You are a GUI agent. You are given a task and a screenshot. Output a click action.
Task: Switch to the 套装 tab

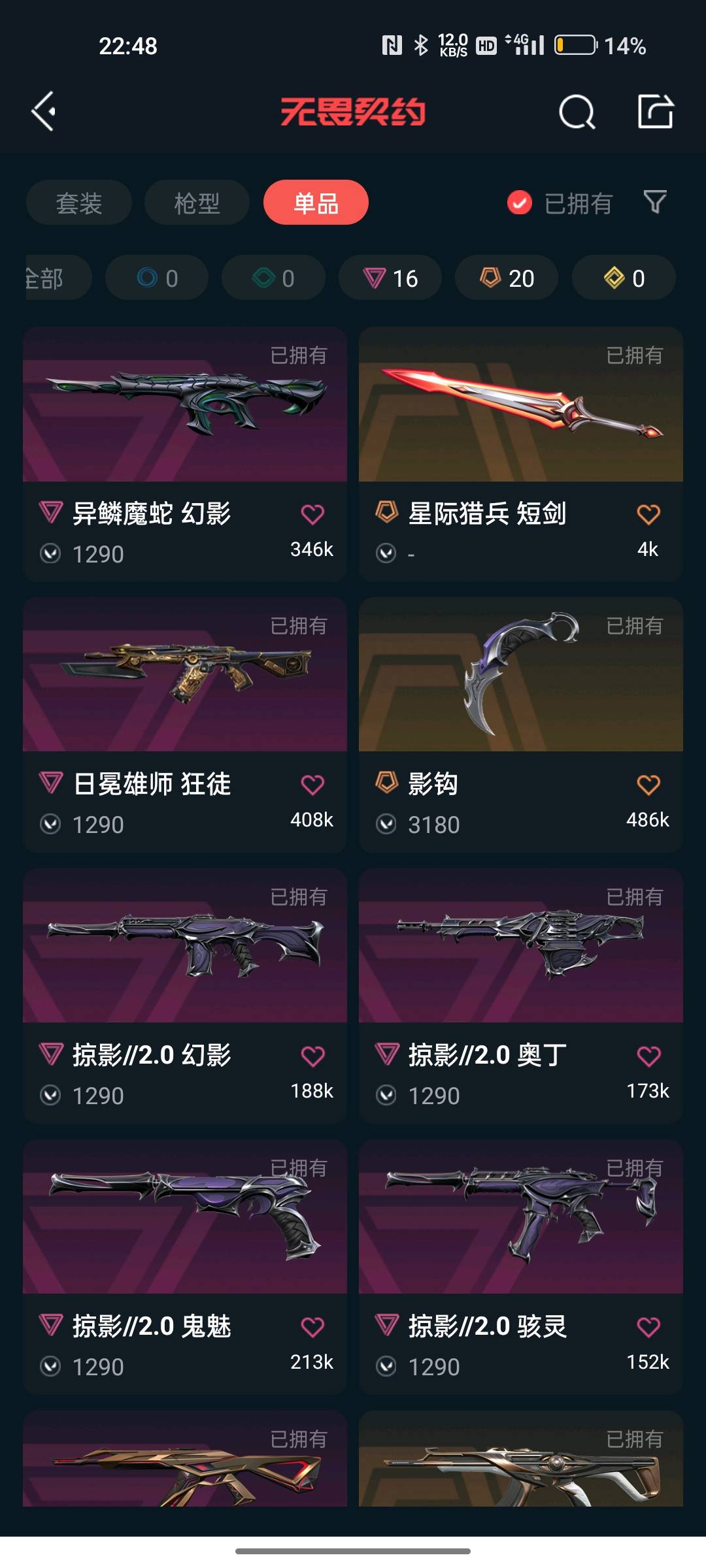click(79, 203)
